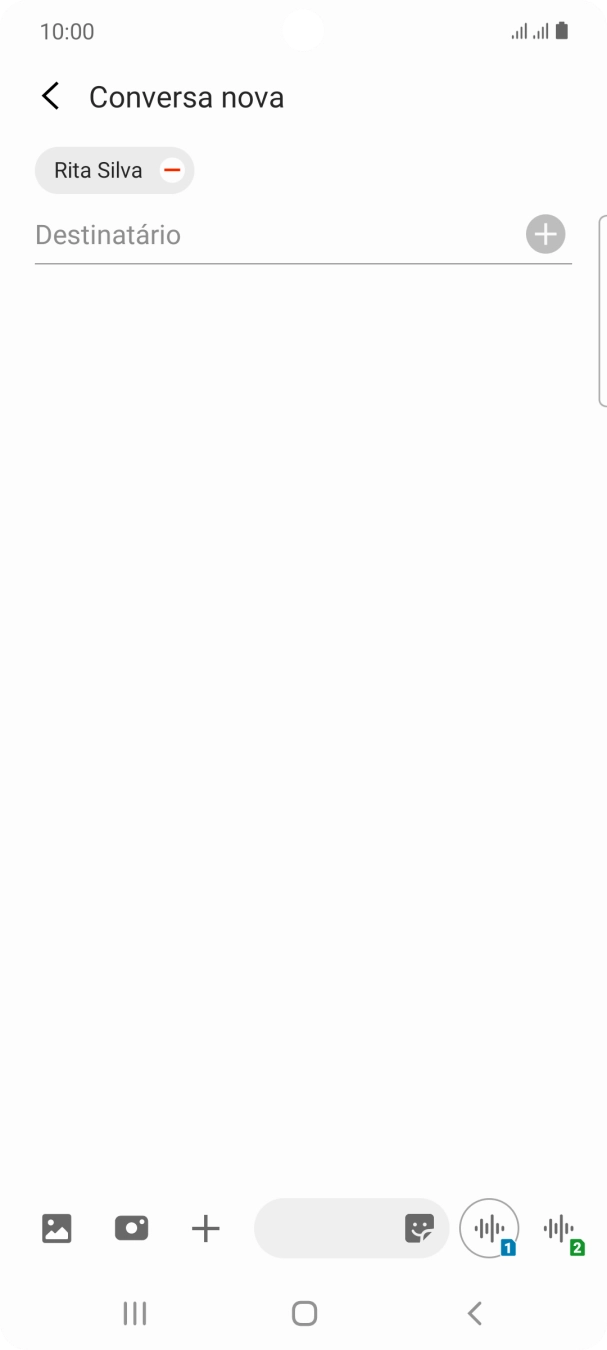607x1350 pixels.
Task: Open the sticker picker
Action: pyautogui.click(x=419, y=1228)
